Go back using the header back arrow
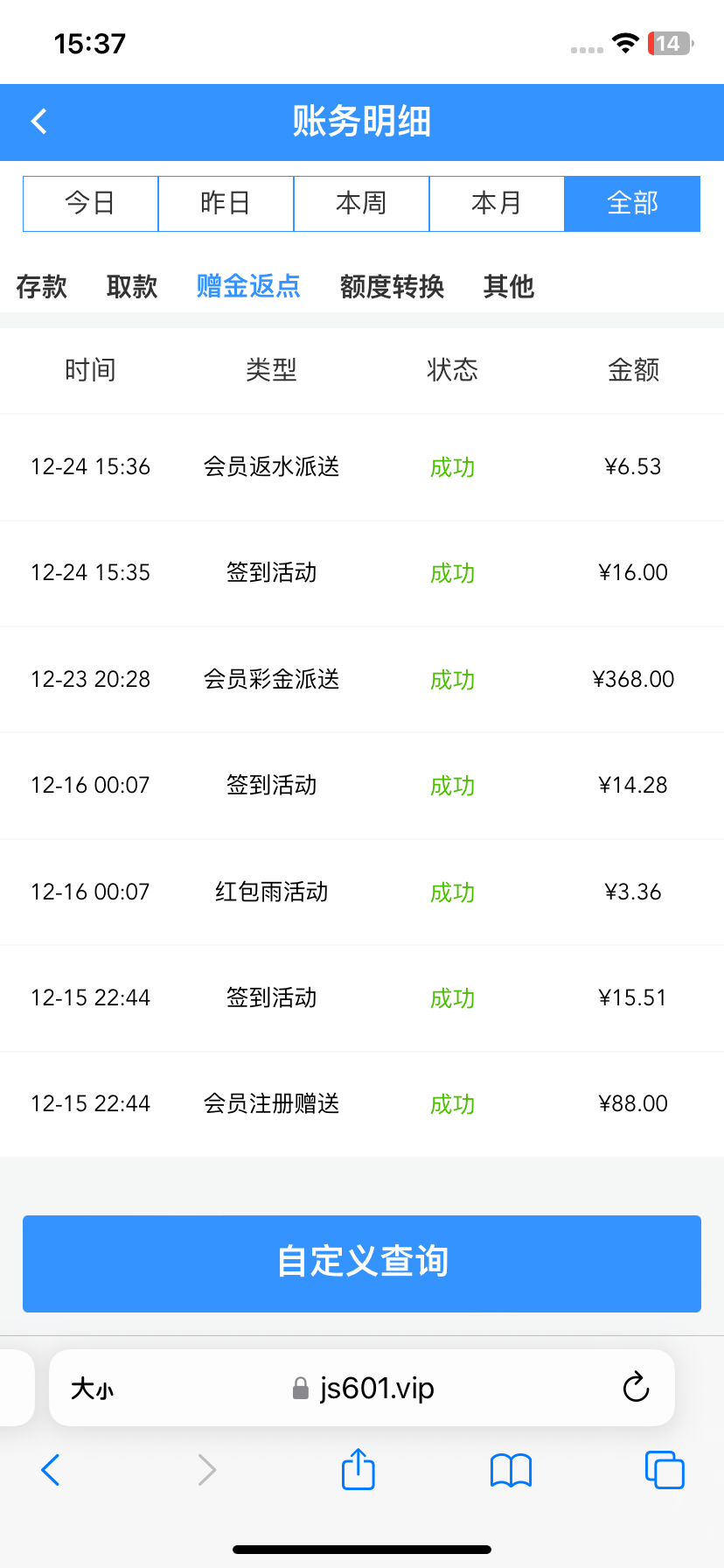 pyautogui.click(x=38, y=121)
